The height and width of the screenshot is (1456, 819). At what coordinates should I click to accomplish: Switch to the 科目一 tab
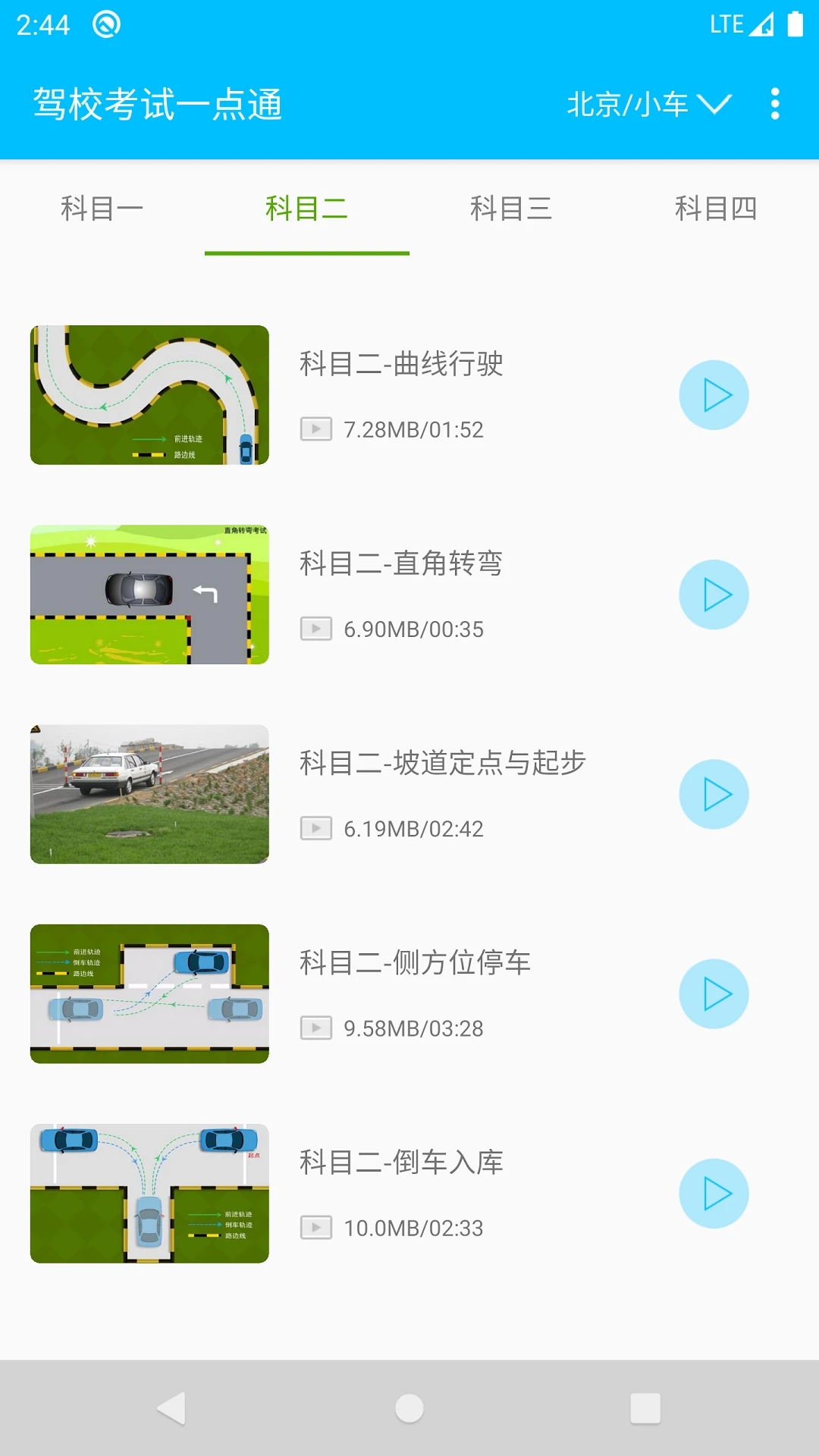tap(102, 209)
